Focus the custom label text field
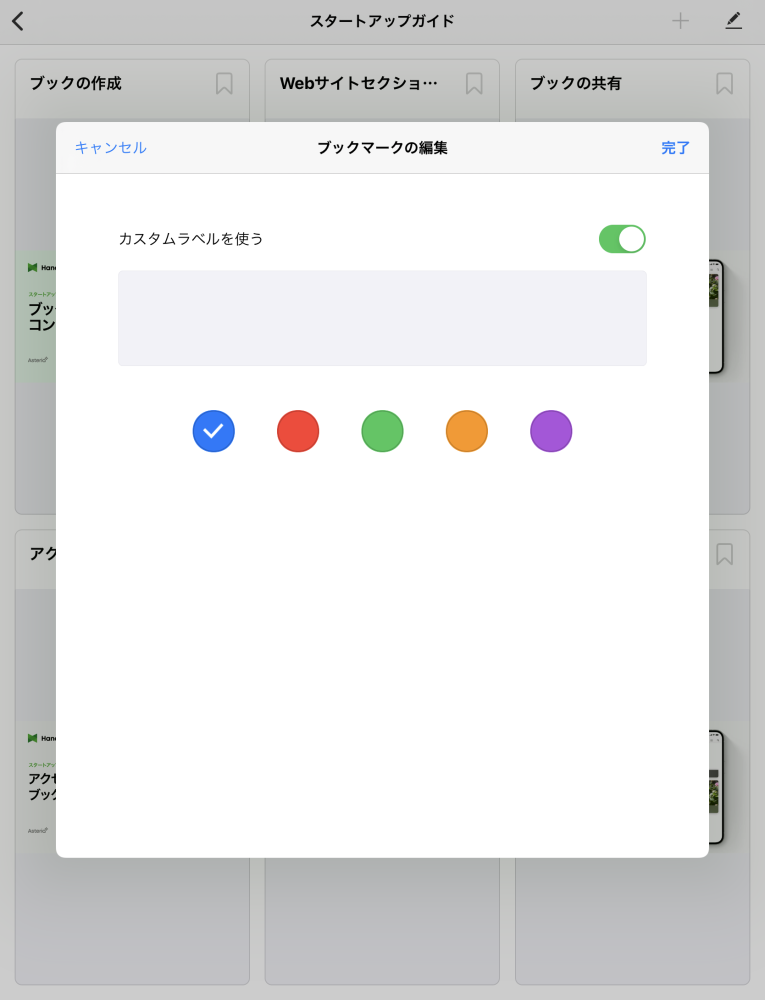 382,318
